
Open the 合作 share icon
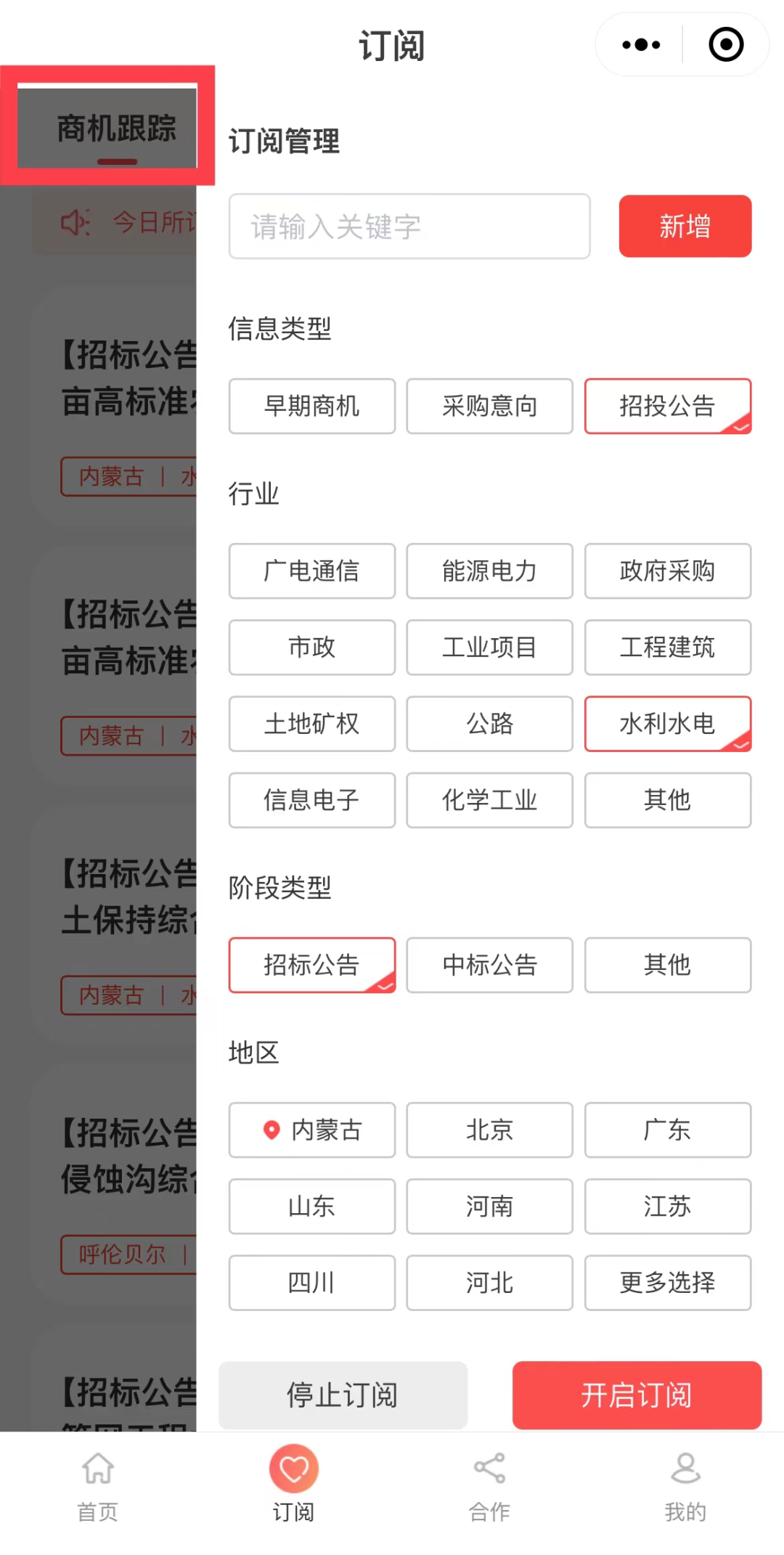tap(488, 1468)
